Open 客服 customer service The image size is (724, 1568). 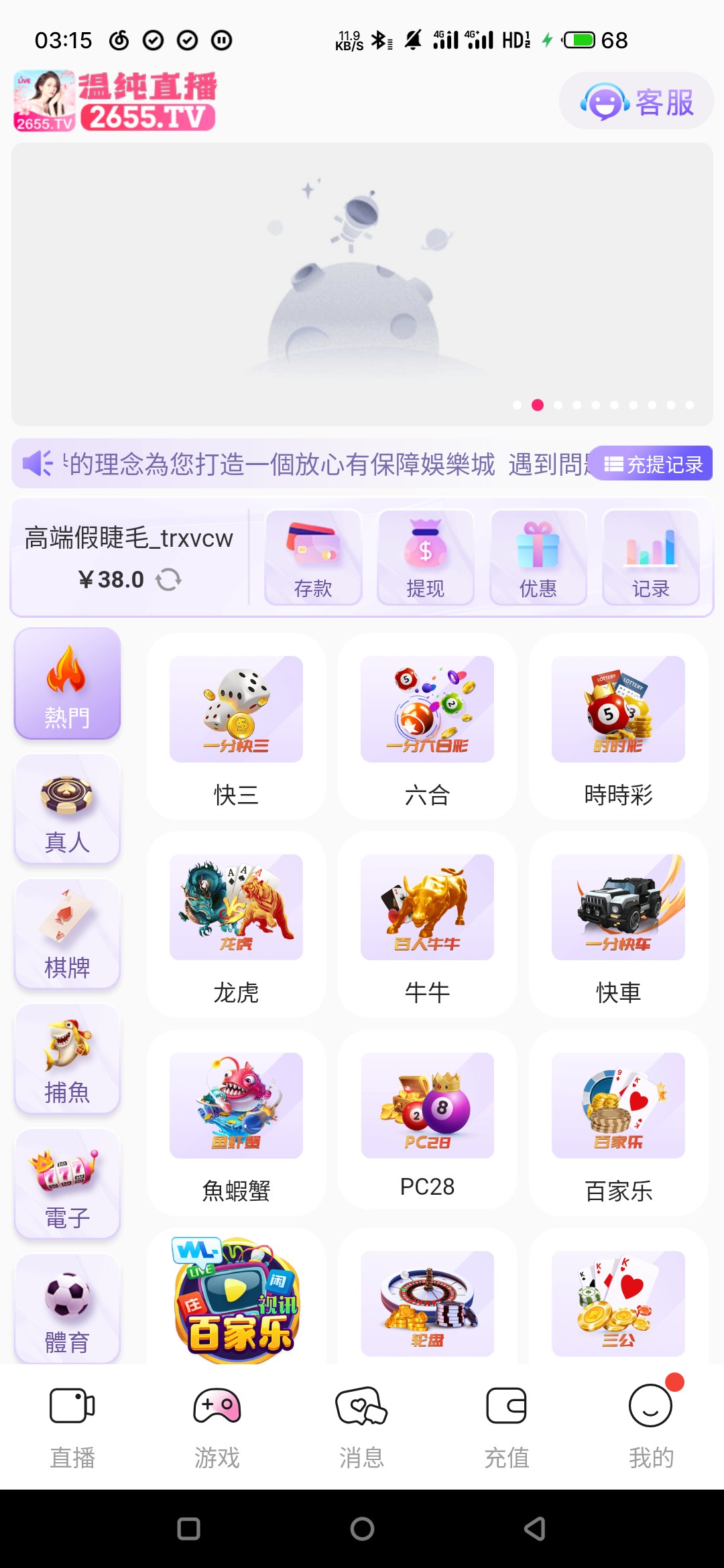[x=636, y=102]
